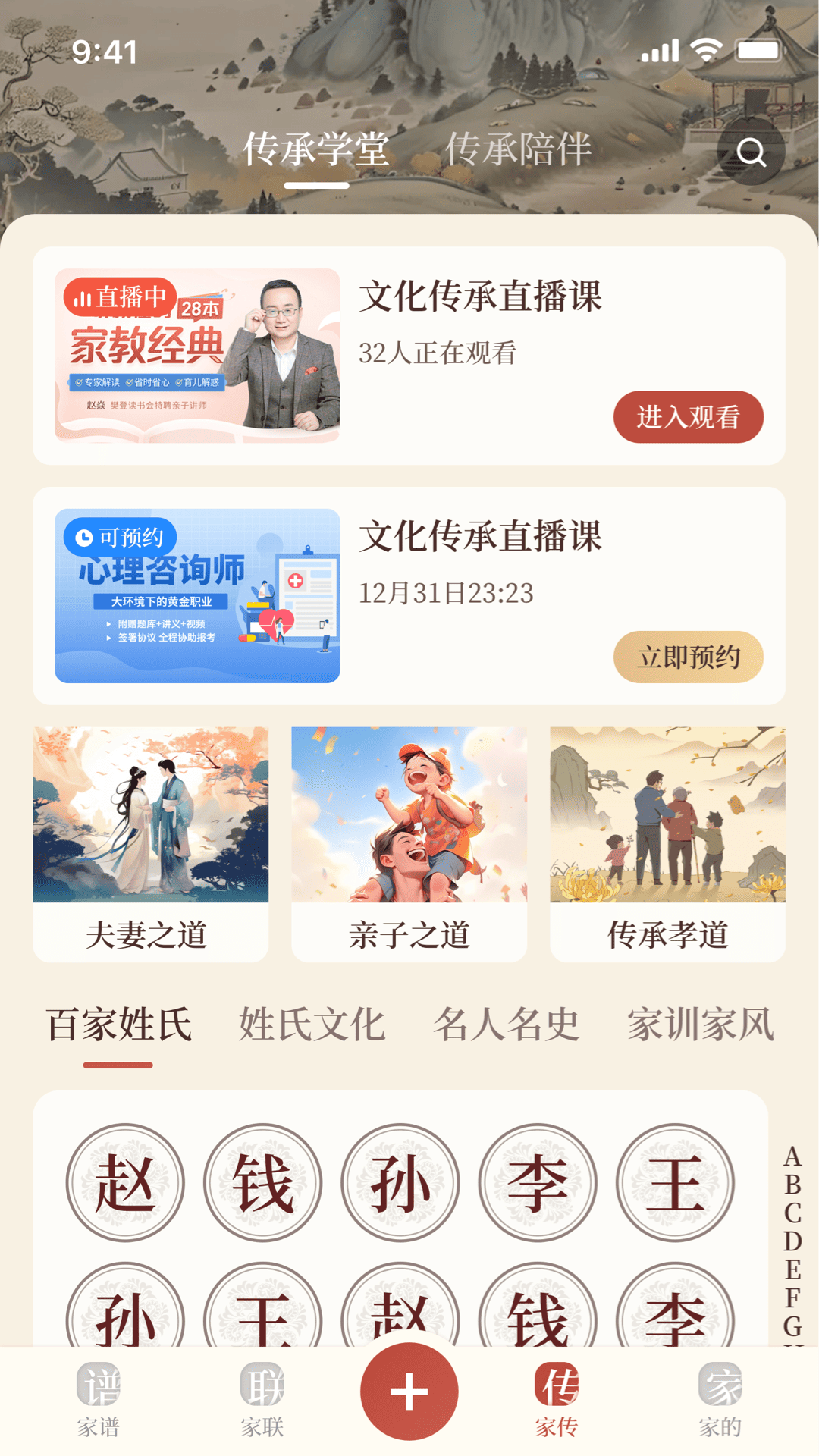819x1456 pixels.
Task: Select the 赵 surname in the top row
Action: [125, 1182]
